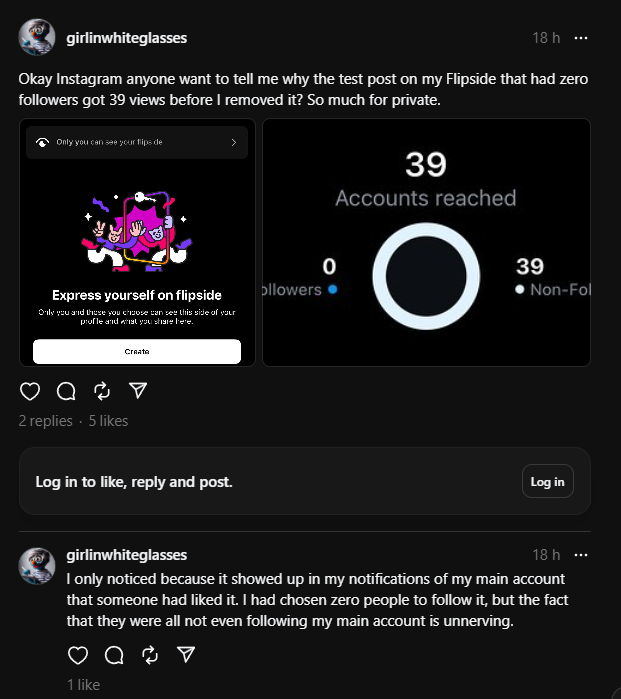Image resolution: width=621 pixels, height=699 pixels.
Task: View the 5 likes list
Action: coord(108,421)
